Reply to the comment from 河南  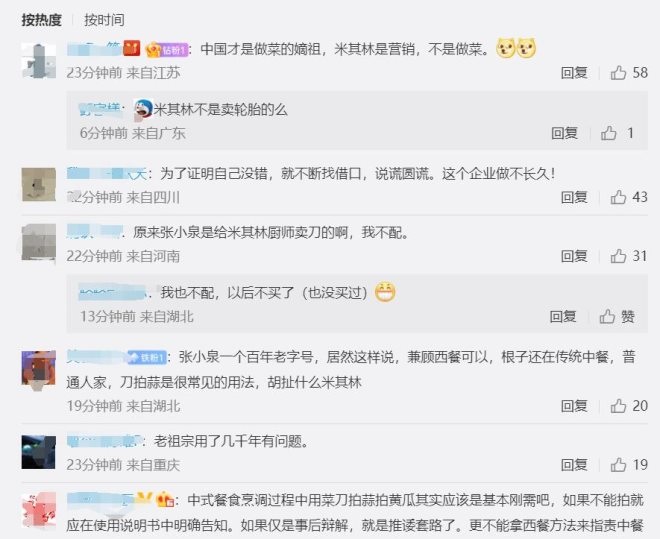[x=574, y=257]
